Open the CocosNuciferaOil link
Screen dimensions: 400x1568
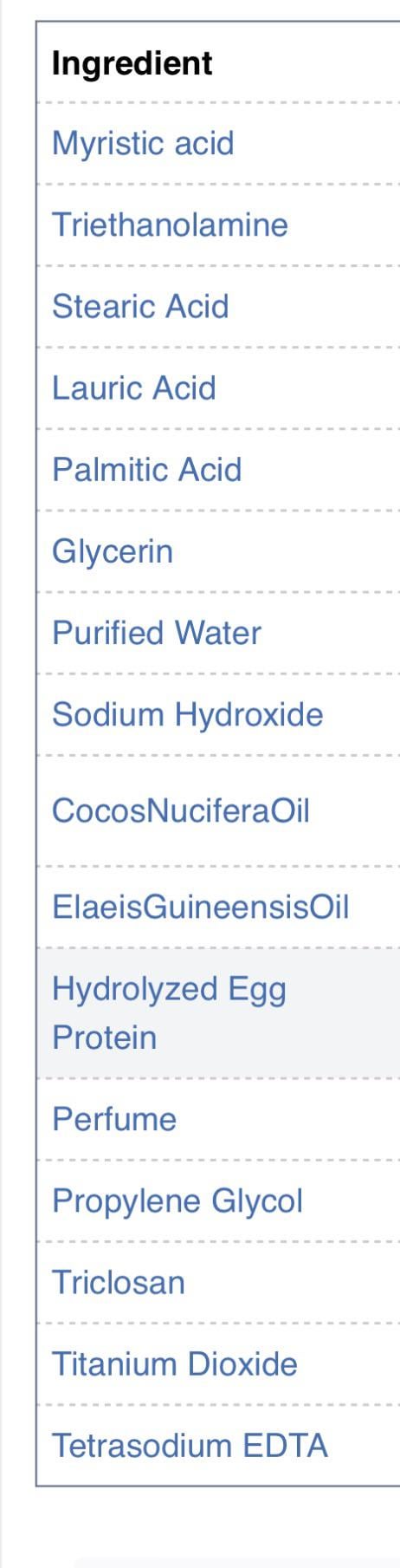[x=181, y=811]
